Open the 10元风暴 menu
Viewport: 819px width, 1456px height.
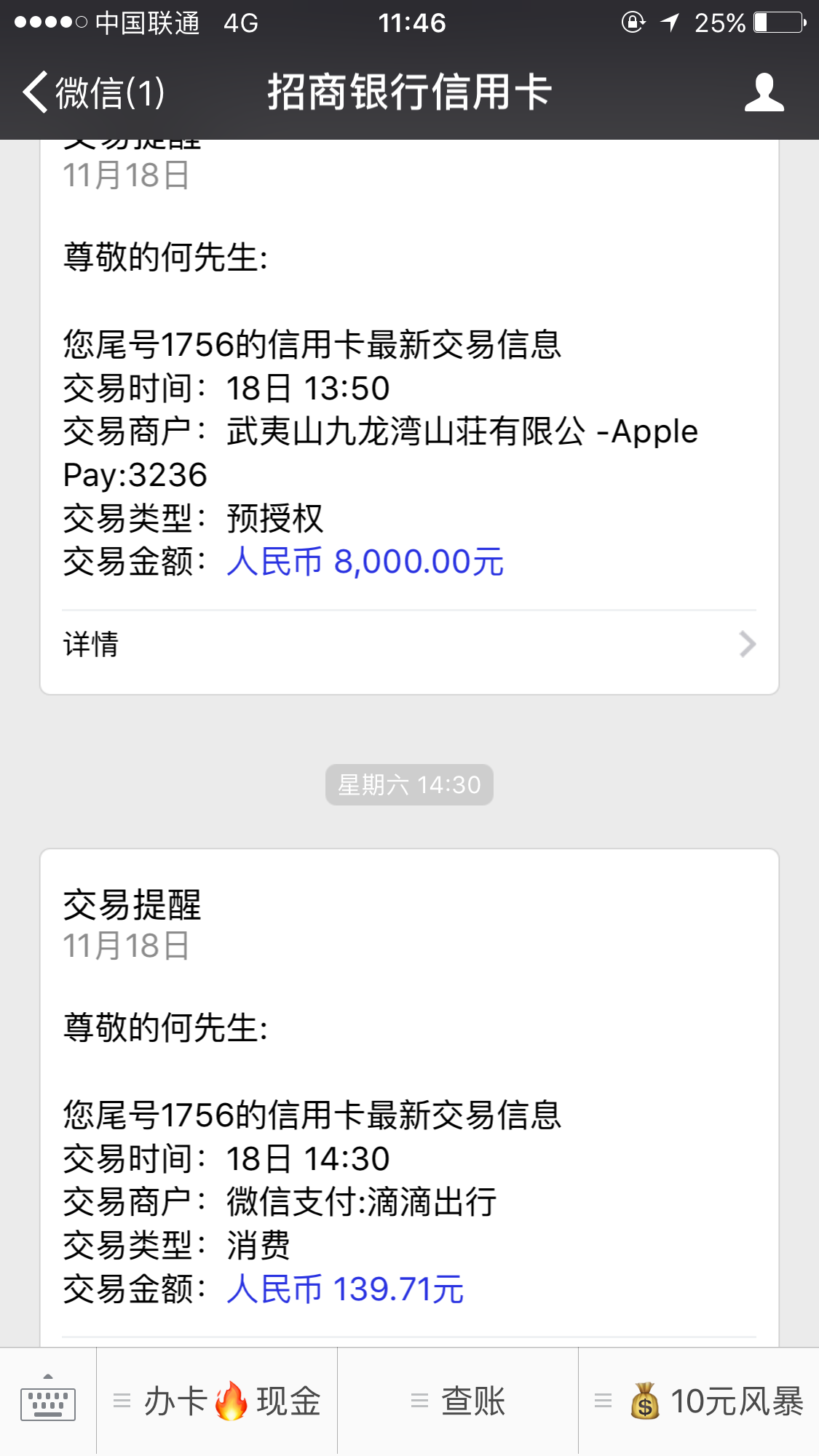(x=699, y=1401)
